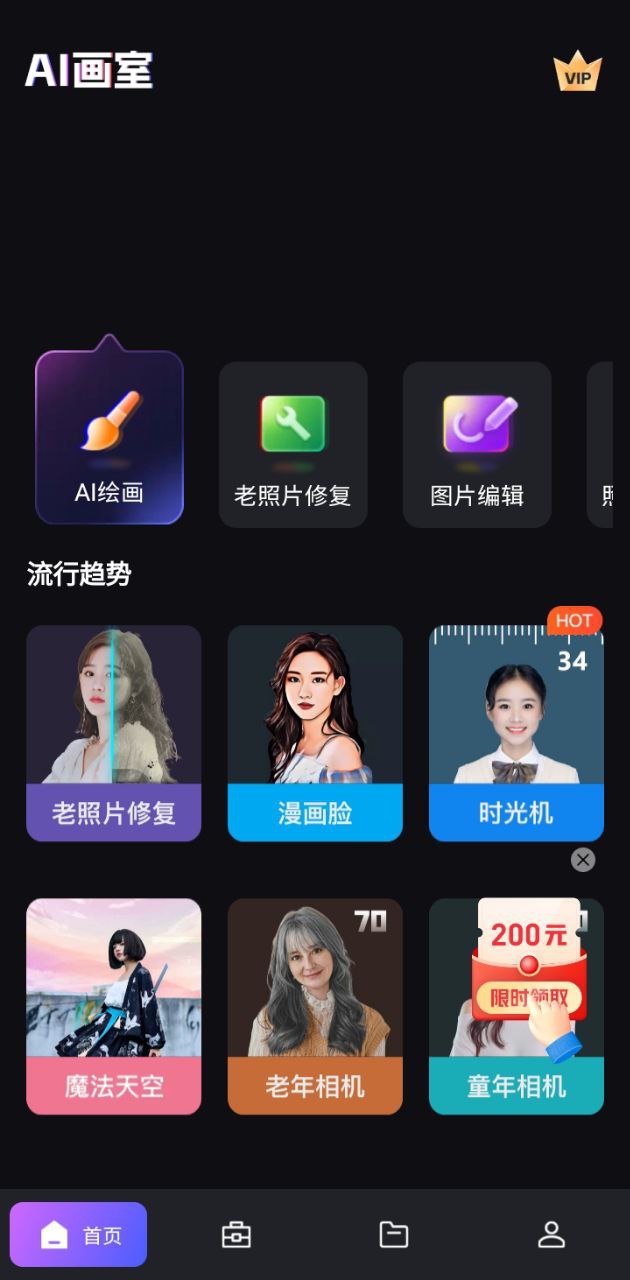Open the 童年相机 effect

(x=516, y=1086)
